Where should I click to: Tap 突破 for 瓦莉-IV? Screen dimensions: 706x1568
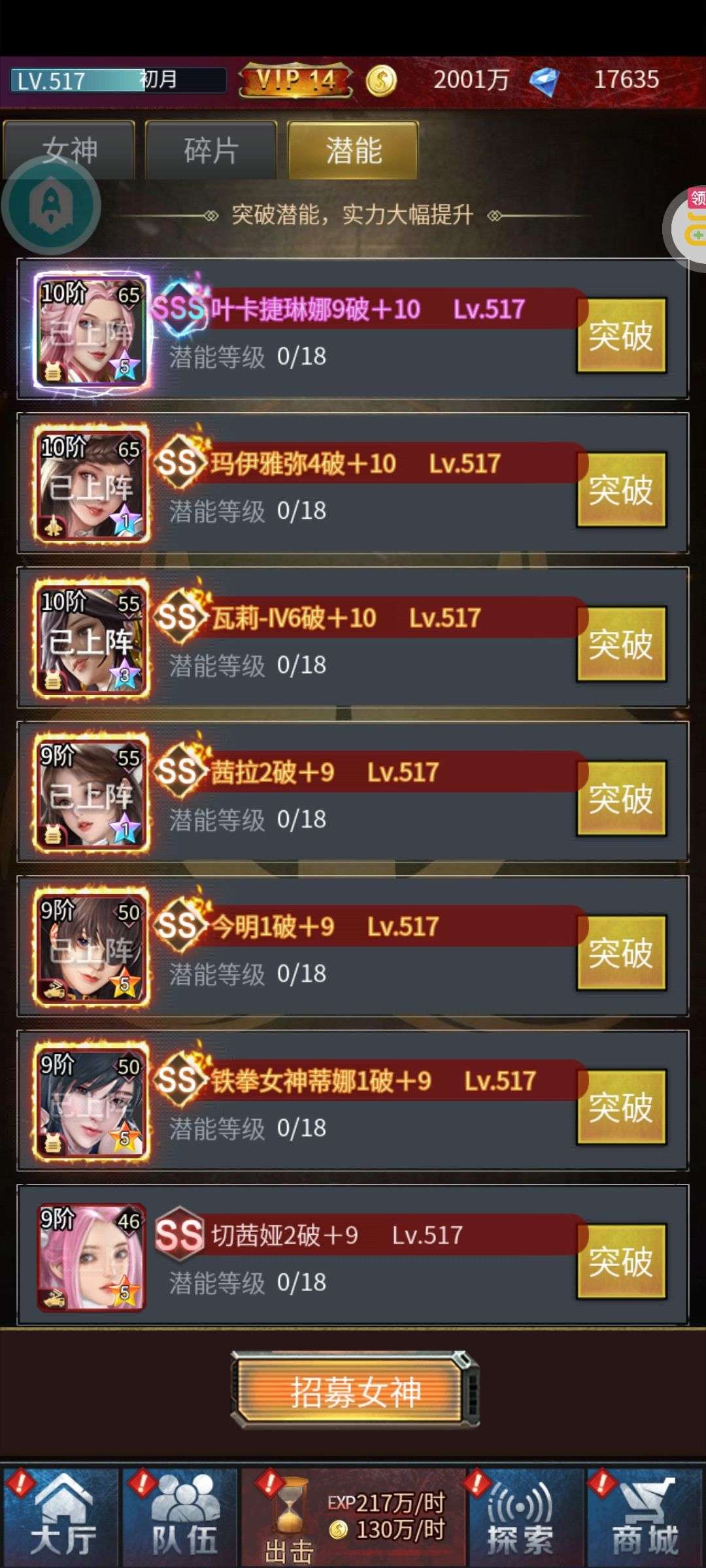(x=621, y=644)
